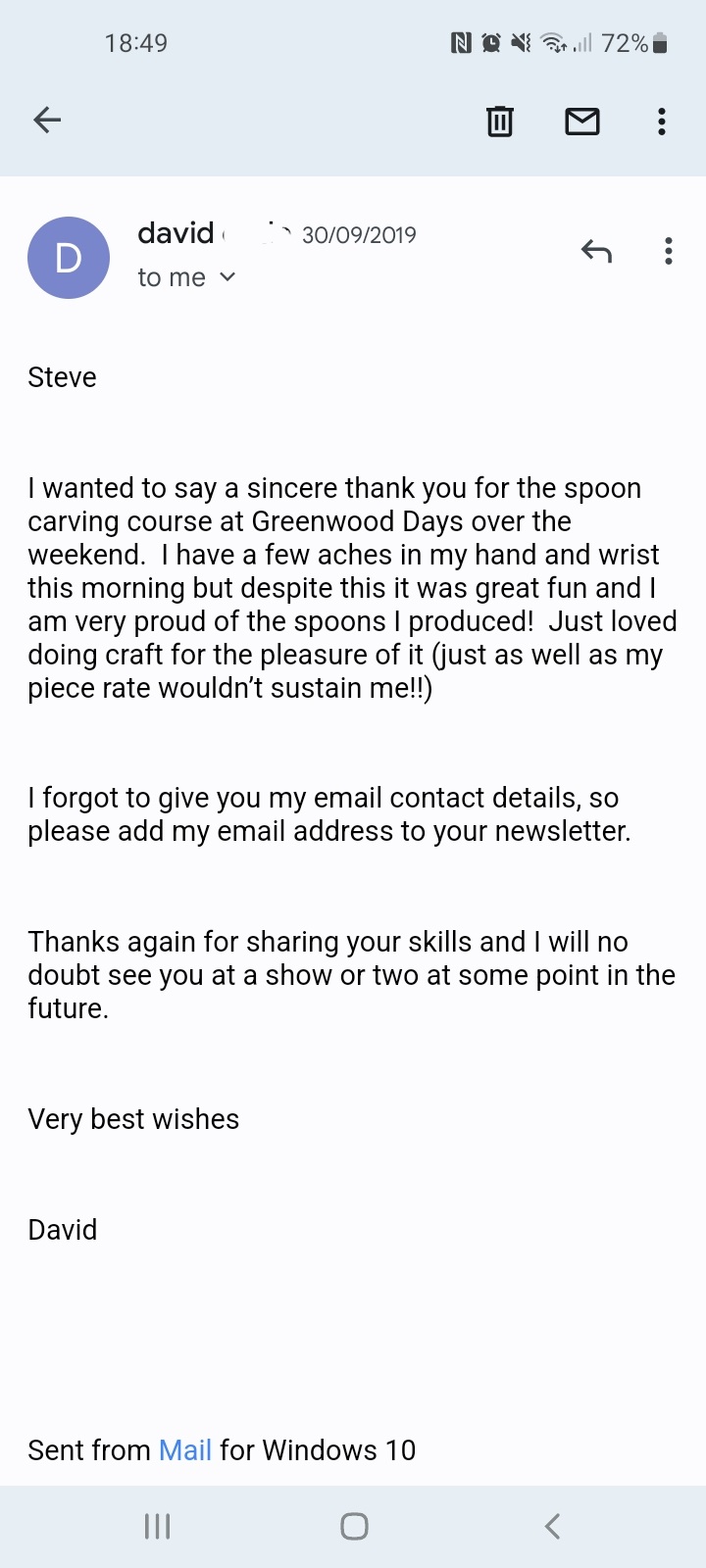Viewport: 706px width, 1568px height.
Task: Tap the system home button
Action: click(x=354, y=1526)
